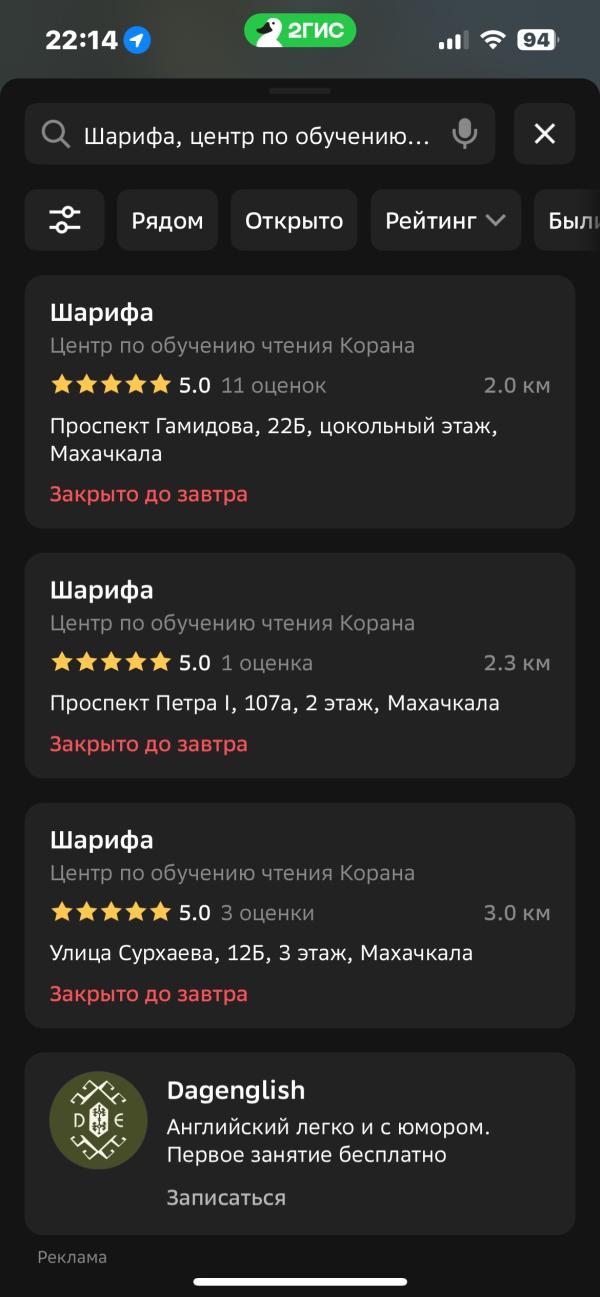The width and height of the screenshot is (600, 1297).
Task: Tap Записаться in the Dagenglish ad
Action: (x=226, y=1197)
